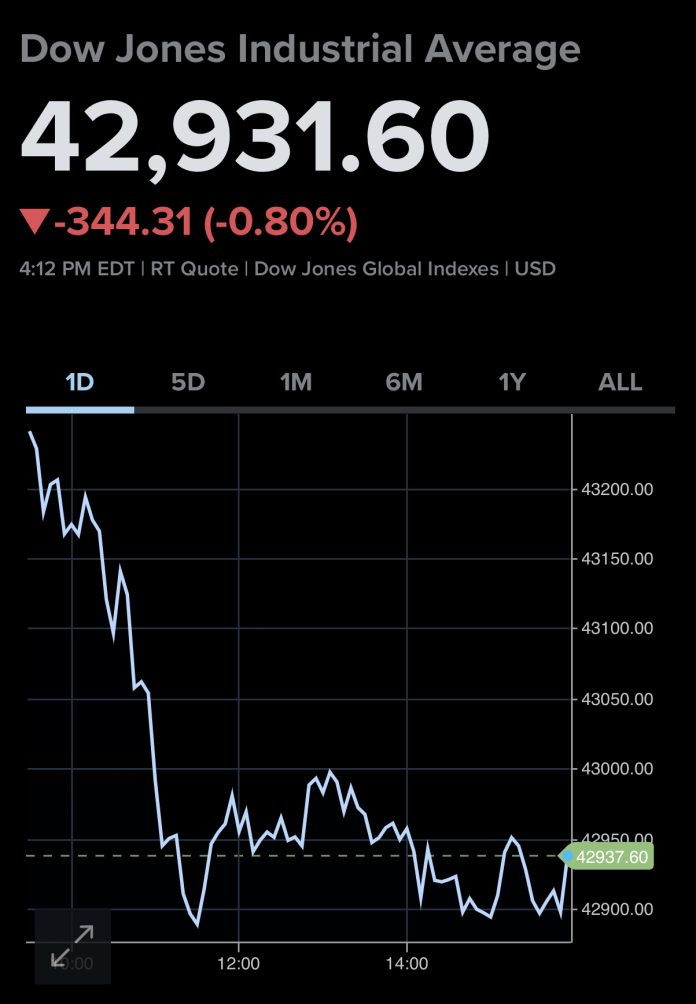Expand the chart to full screen

(72, 946)
